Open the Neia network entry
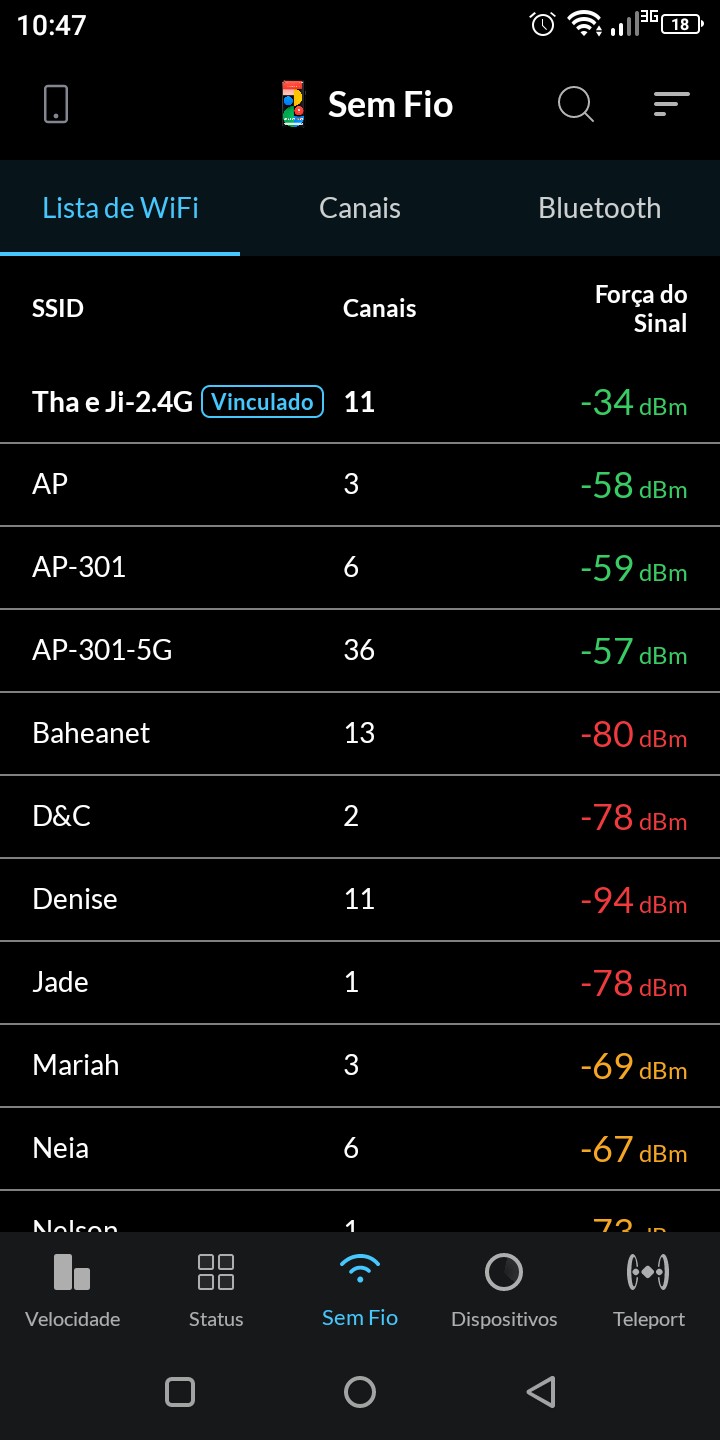Screen dimensions: 720x1440 point(360,1148)
